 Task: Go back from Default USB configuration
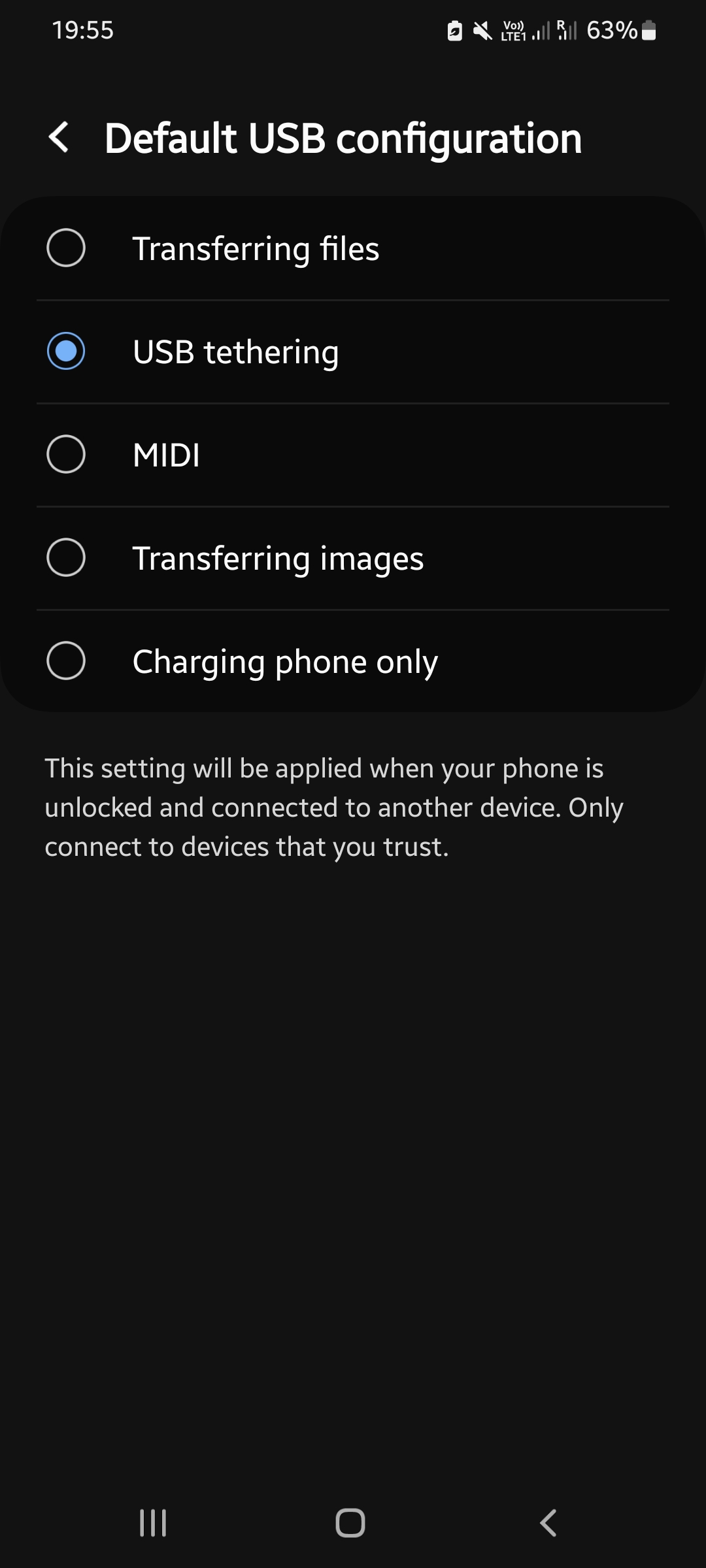pyautogui.click(x=59, y=138)
